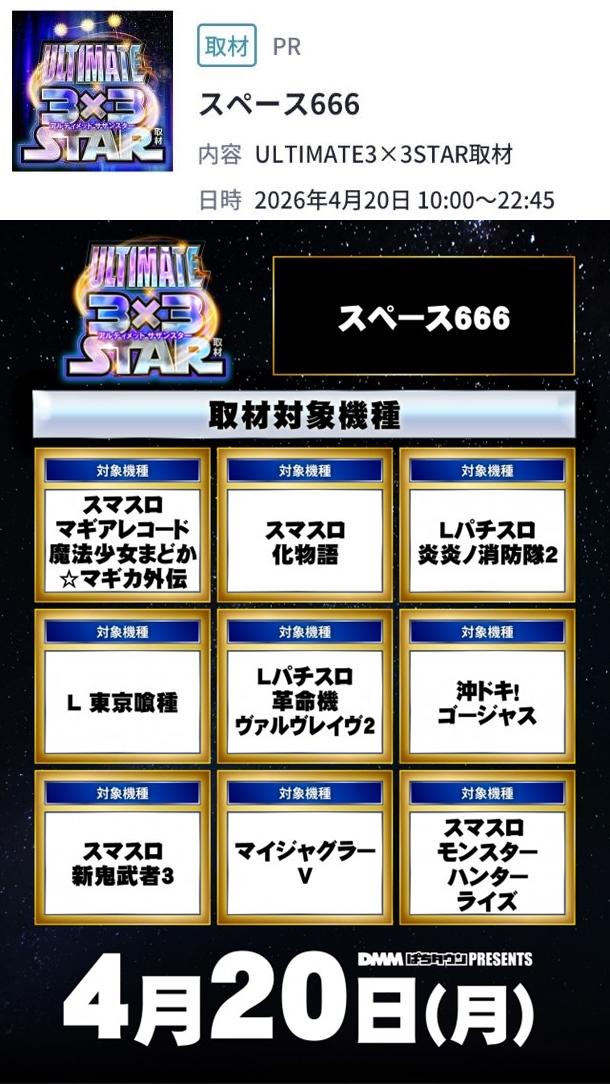View the 取材対象機種 poster image
This screenshot has height=1084, width=610.
(x=305, y=650)
